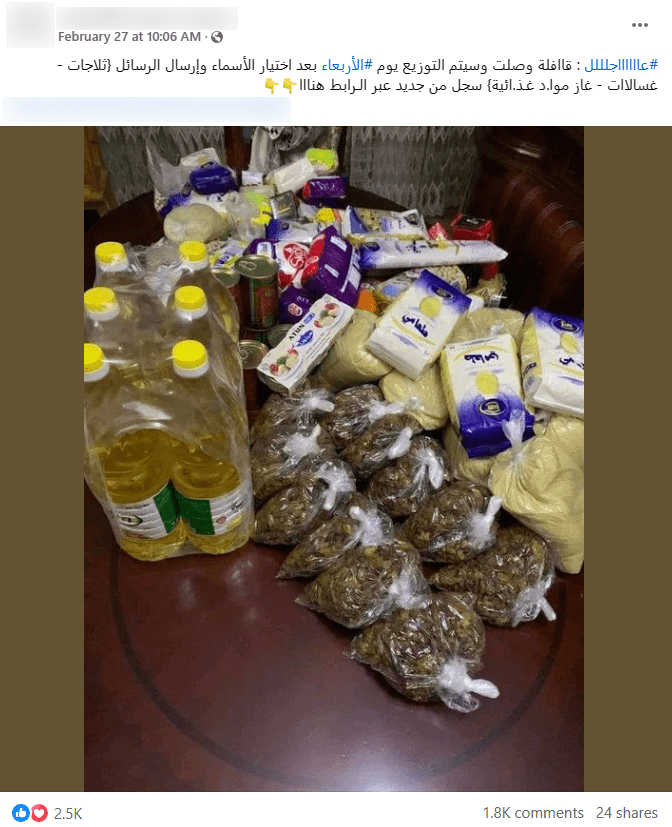
Task: Open the February 27 timestamp link
Action: pyautogui.click(x=129, y=36)
